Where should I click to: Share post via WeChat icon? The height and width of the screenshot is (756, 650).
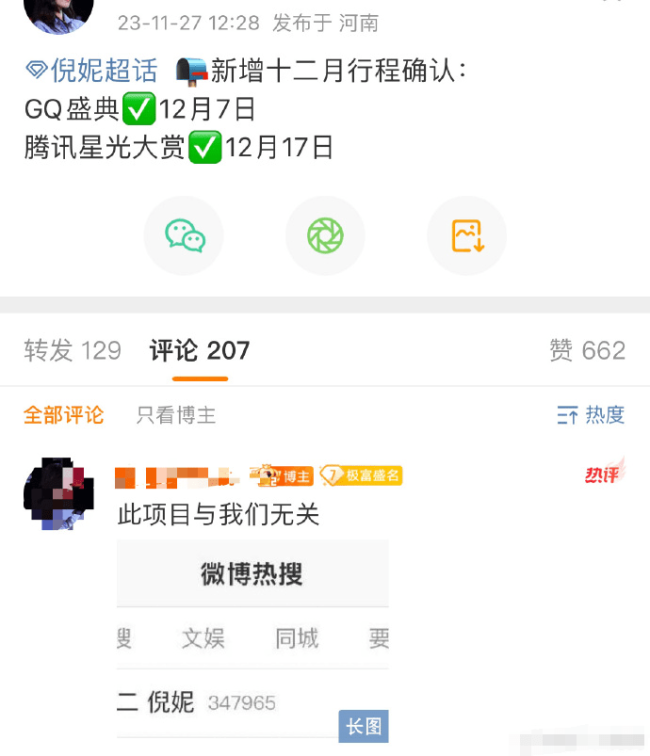click(x=185, y=236)
